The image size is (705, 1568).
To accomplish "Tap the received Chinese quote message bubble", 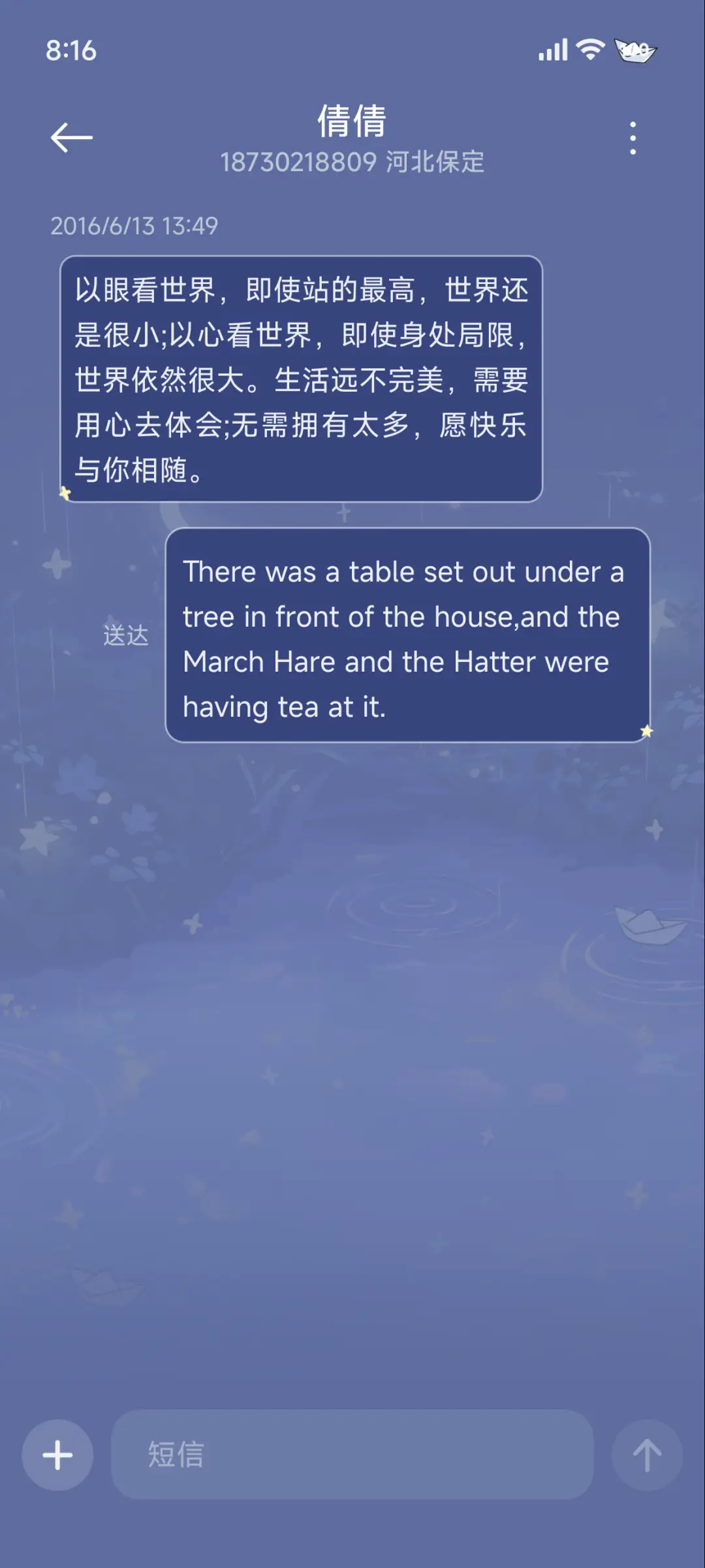I will (x=302, y=377).
